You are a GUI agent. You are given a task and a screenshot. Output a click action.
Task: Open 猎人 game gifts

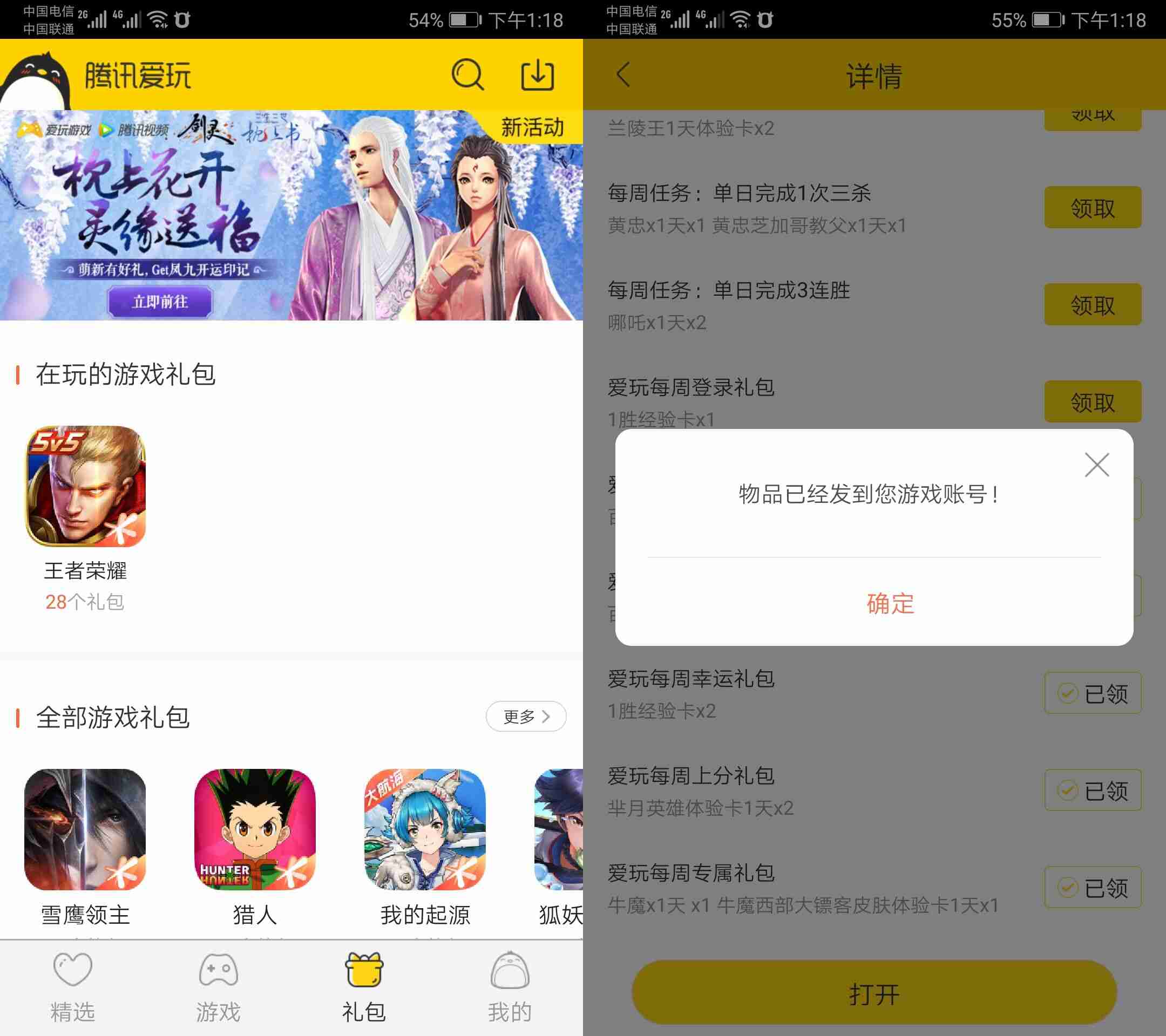254,829
